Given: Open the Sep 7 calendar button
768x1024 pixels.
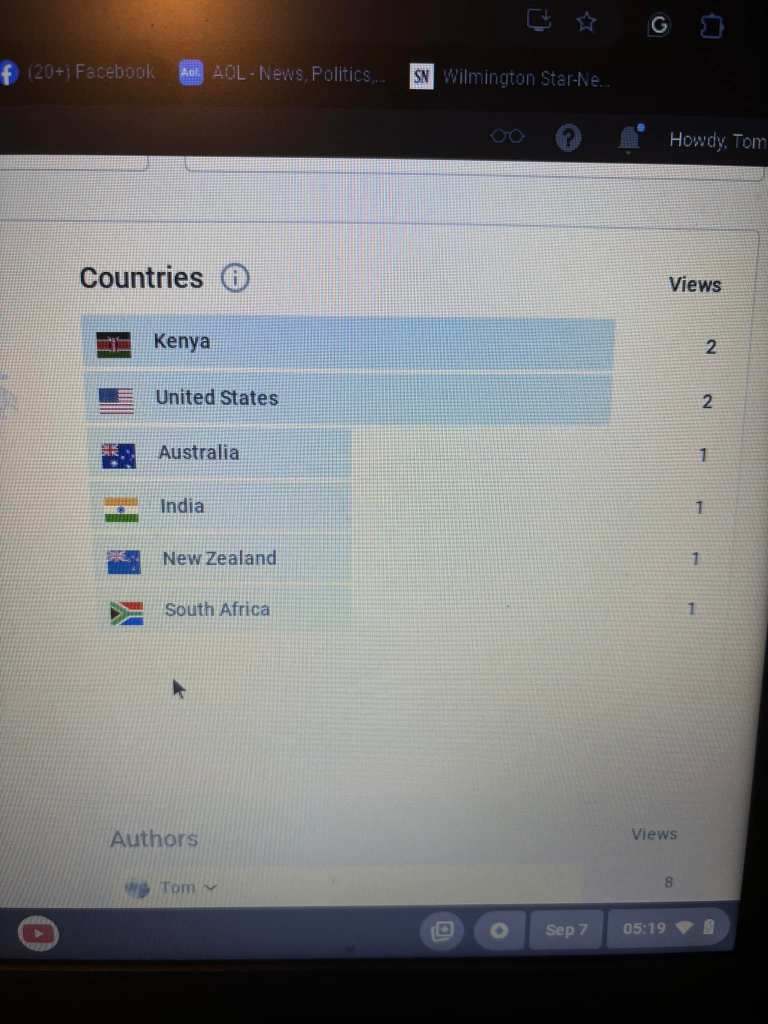Looking at the screenshot, I should coord(566,930).
